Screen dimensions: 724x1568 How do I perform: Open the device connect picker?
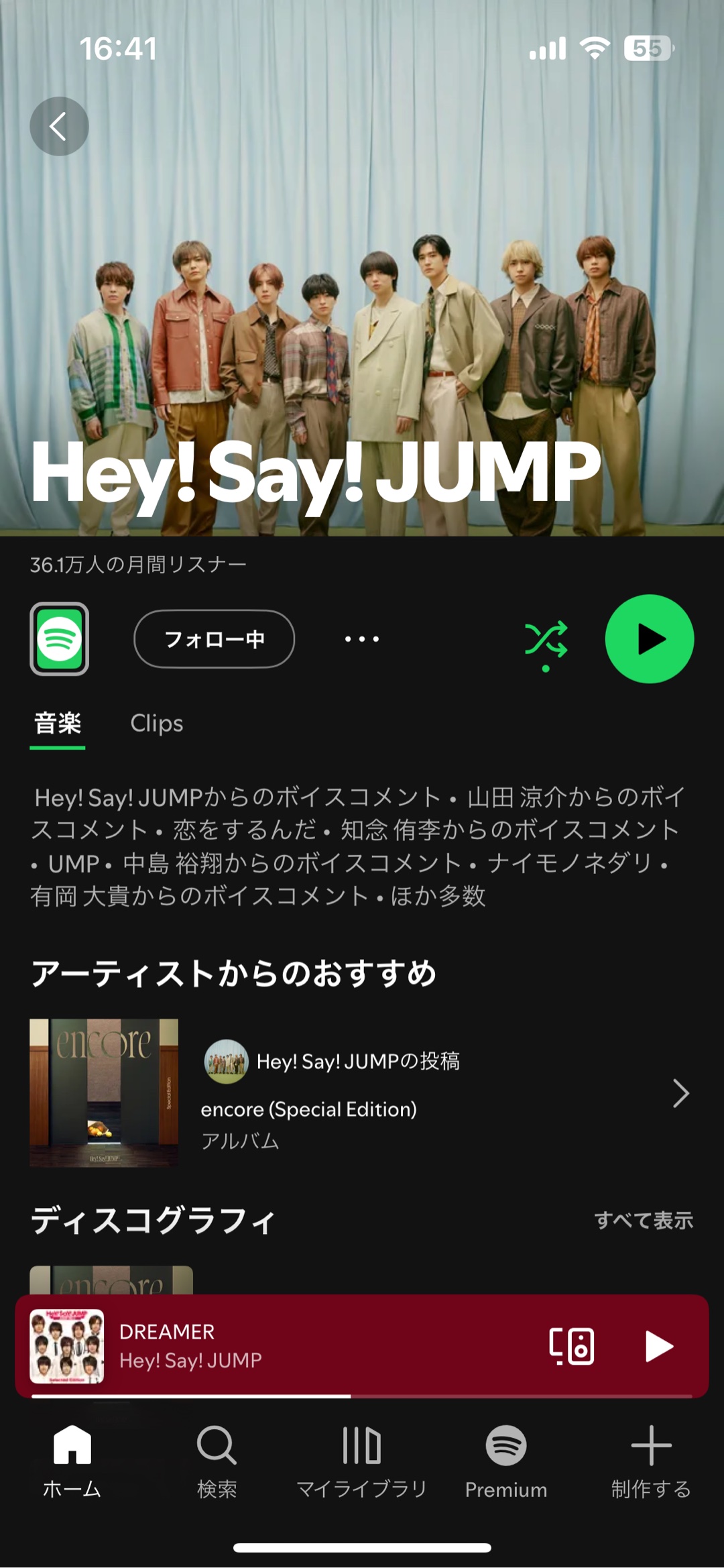tap(571, 1345)
